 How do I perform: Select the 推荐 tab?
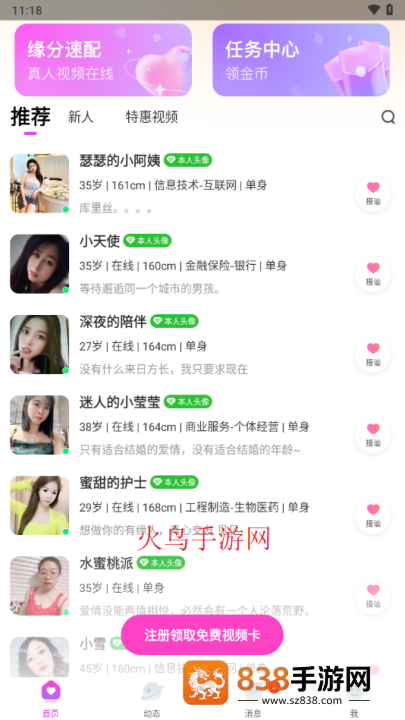pos(30,117)
